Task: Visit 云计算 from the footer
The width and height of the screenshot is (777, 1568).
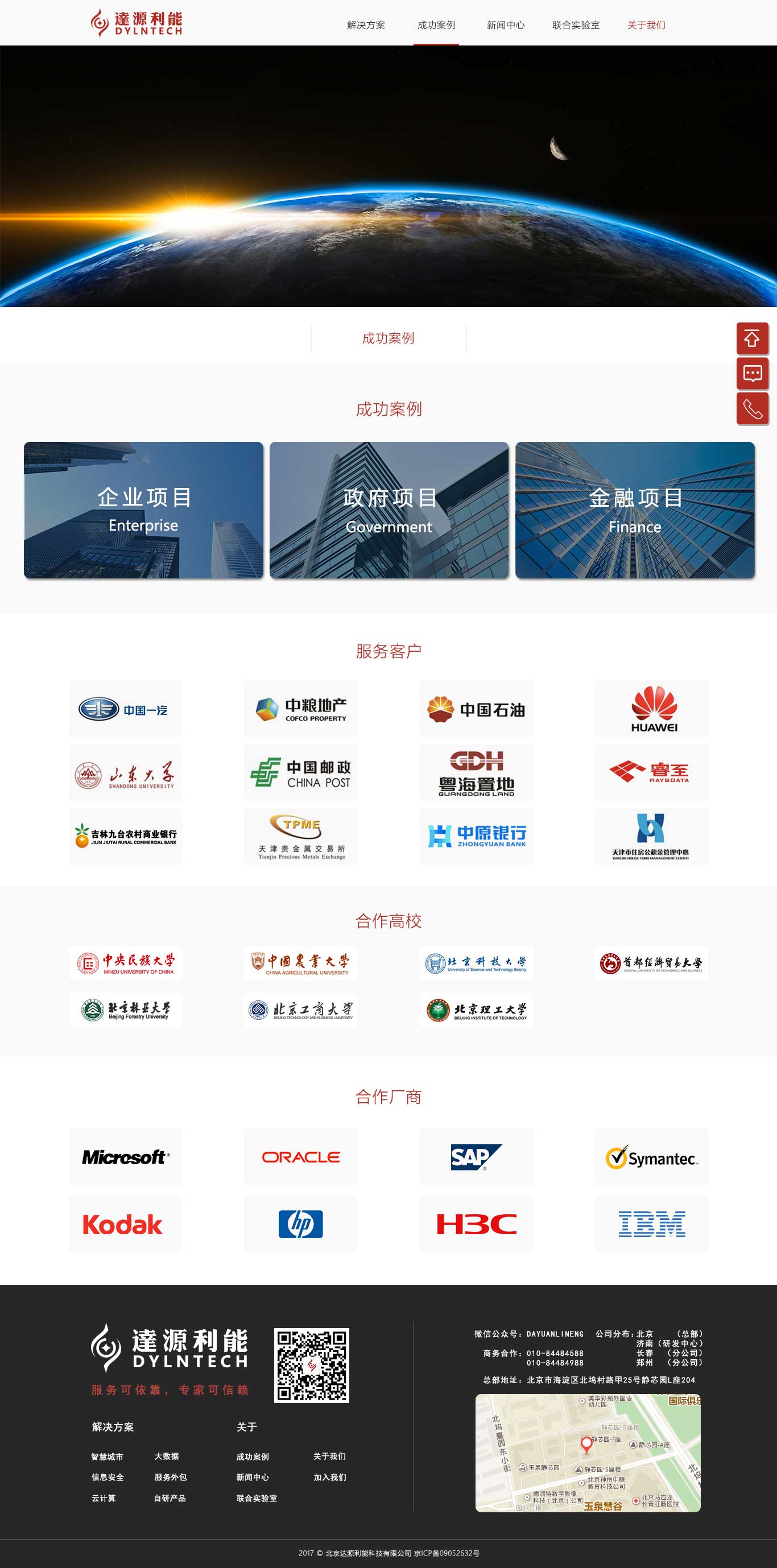Action: click(104, 1498)
